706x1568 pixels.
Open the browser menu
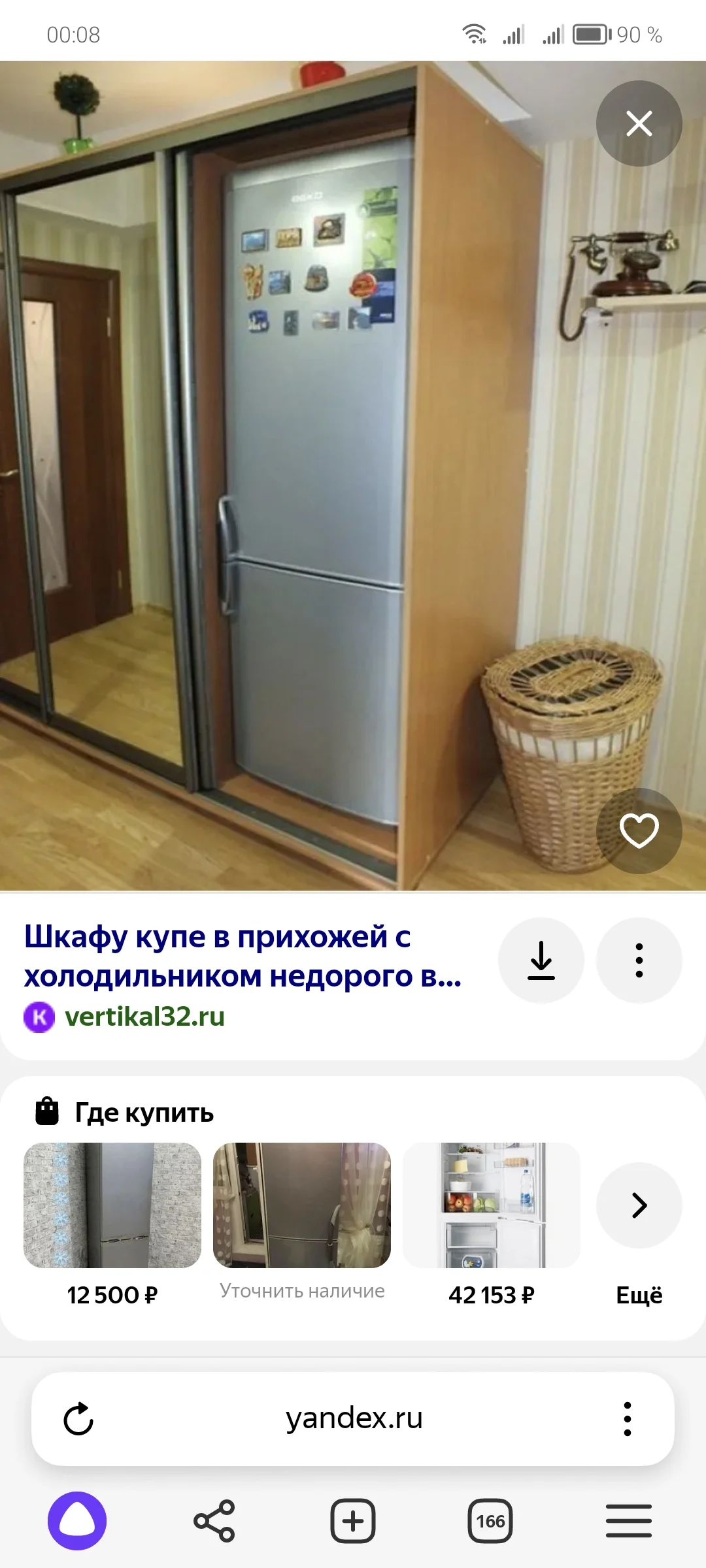point(628,1520)
